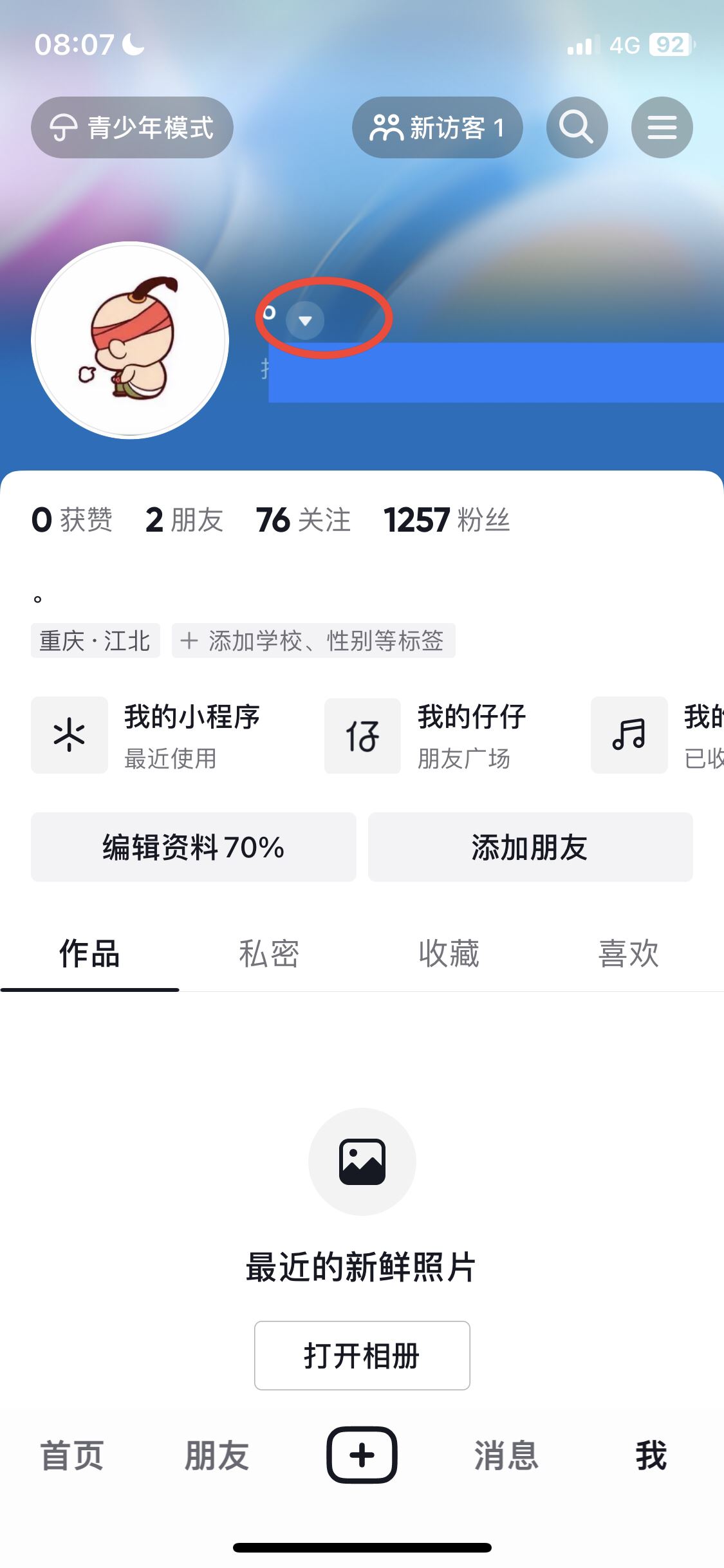Tap the 新访客 visitor icon
Viewport: 724px width, 1568px height.
tap(437, 127)
